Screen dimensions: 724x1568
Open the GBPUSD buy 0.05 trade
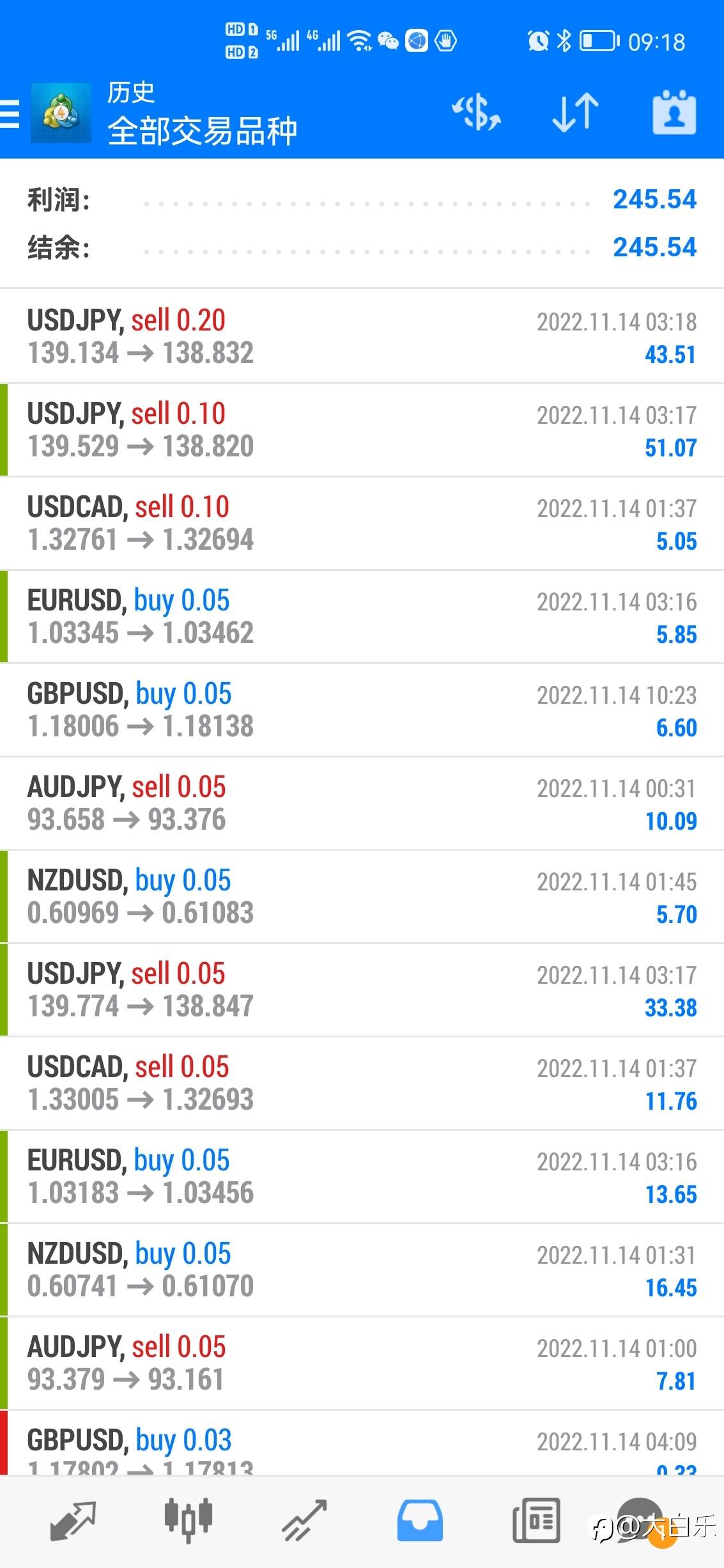point(362,710)
